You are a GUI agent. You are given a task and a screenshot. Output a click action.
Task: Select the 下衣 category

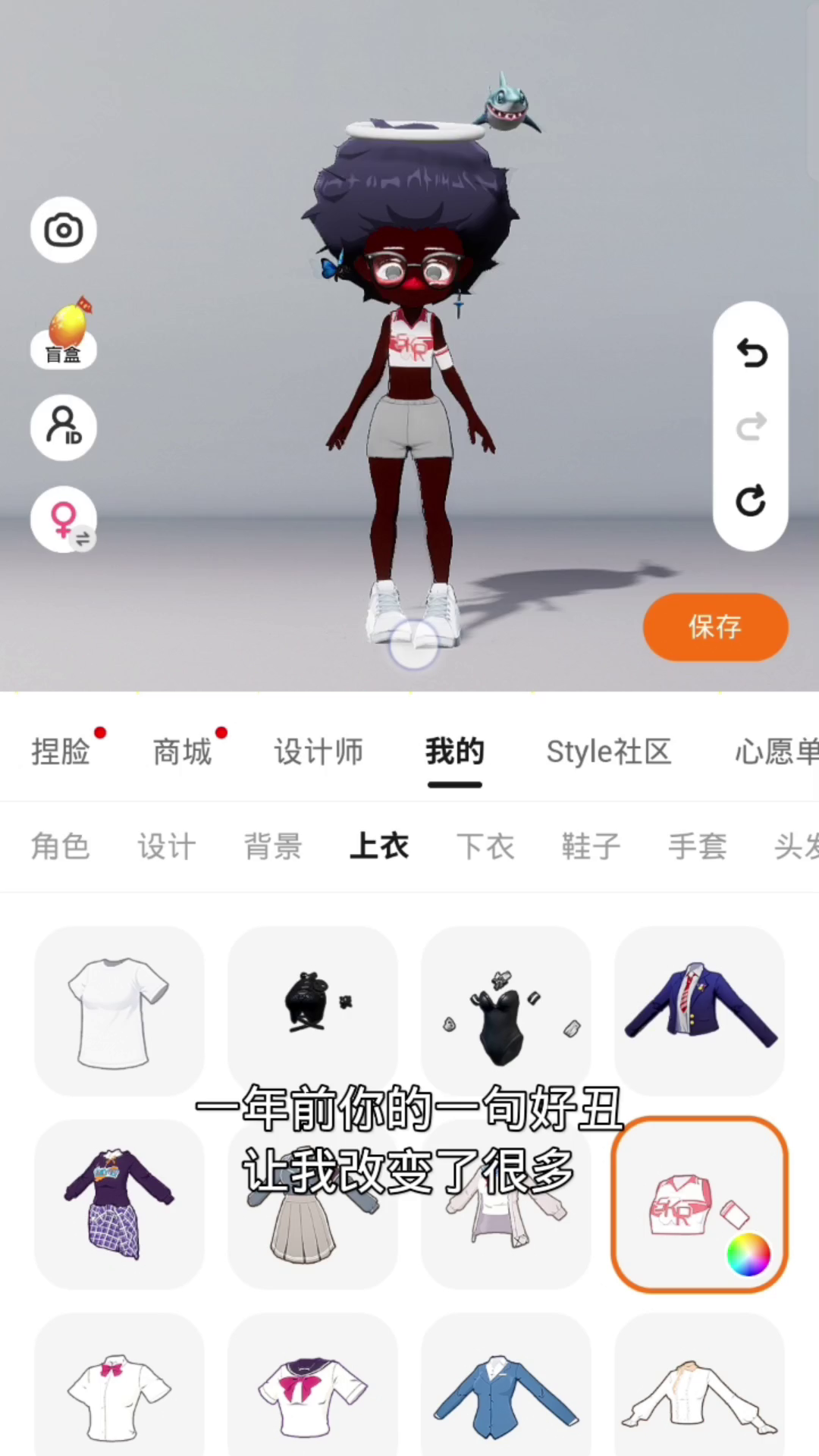coord(485,846)
